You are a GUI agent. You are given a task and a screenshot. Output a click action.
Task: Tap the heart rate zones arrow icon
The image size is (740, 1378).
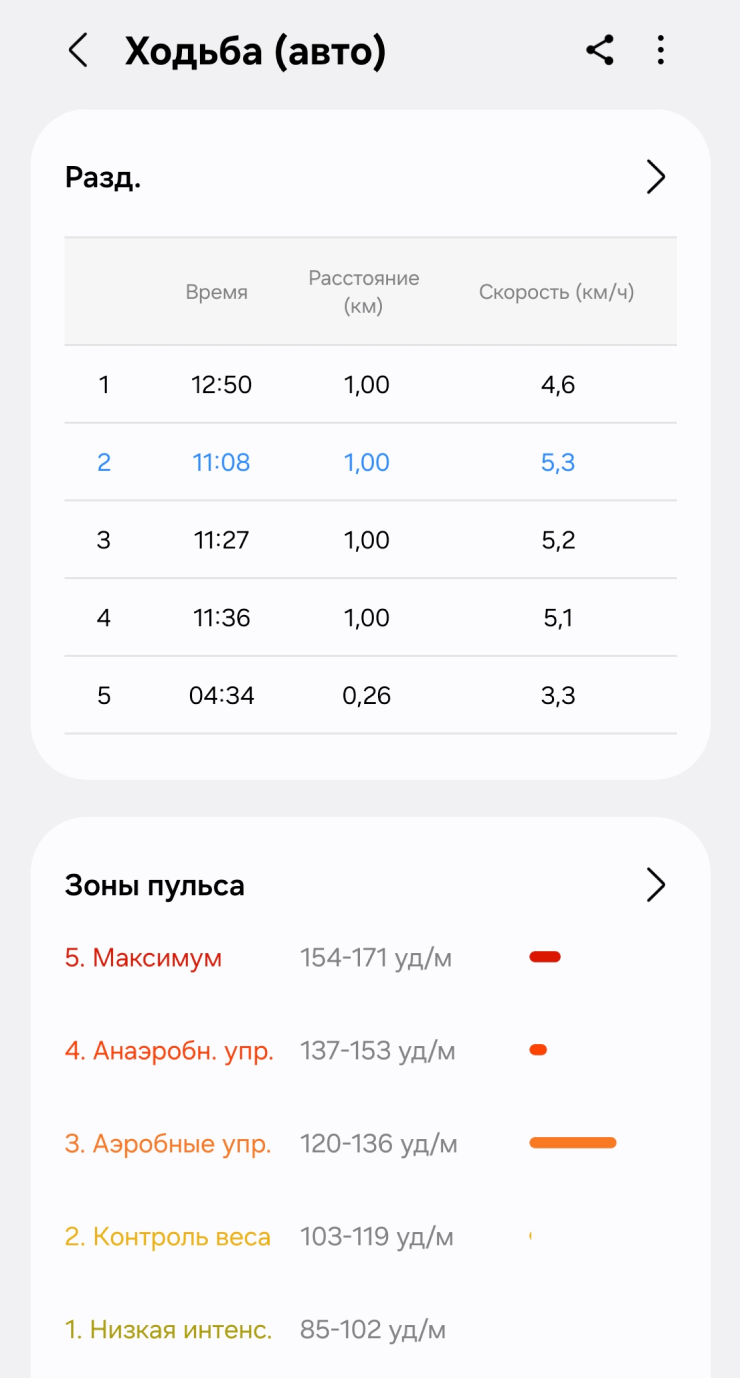pyautogui.click(x=656, y=885)
